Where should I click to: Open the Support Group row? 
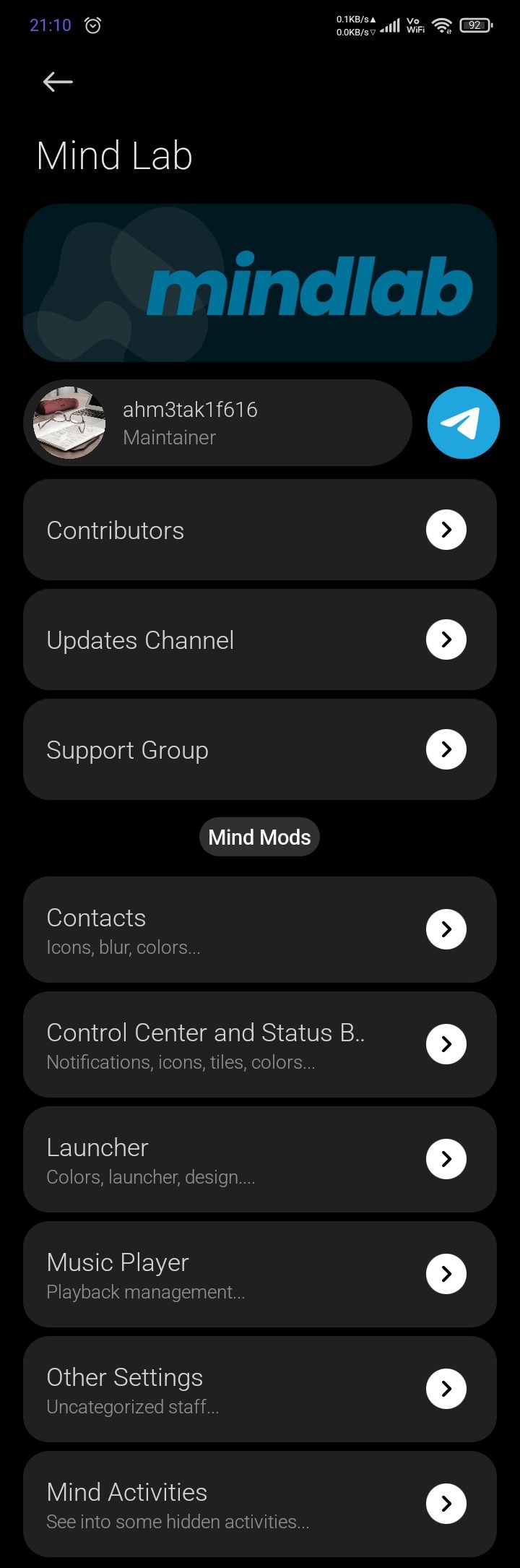coord(260,749)
